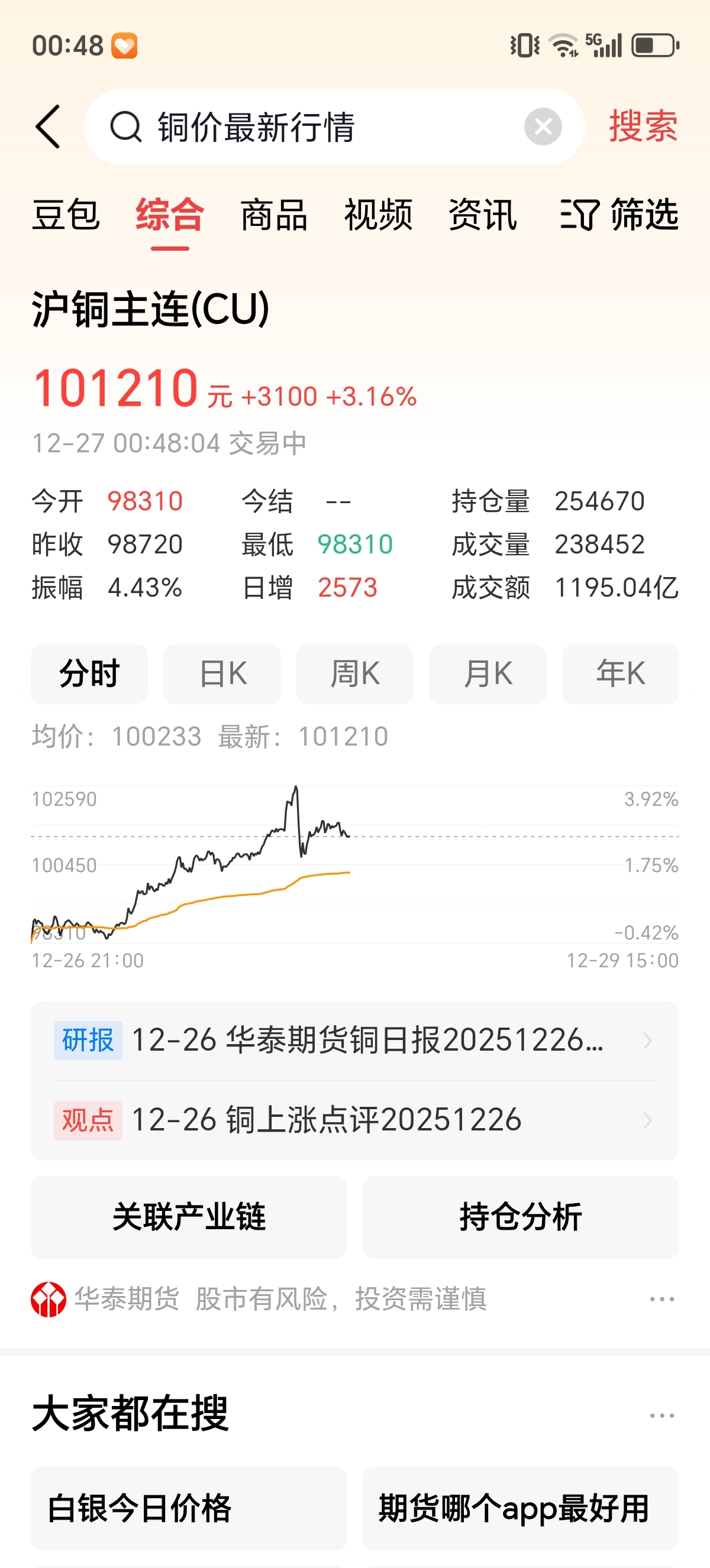View the 月K chart
Screen dimensions: 710x1568
pyautogui.click(x=488, y=674)
